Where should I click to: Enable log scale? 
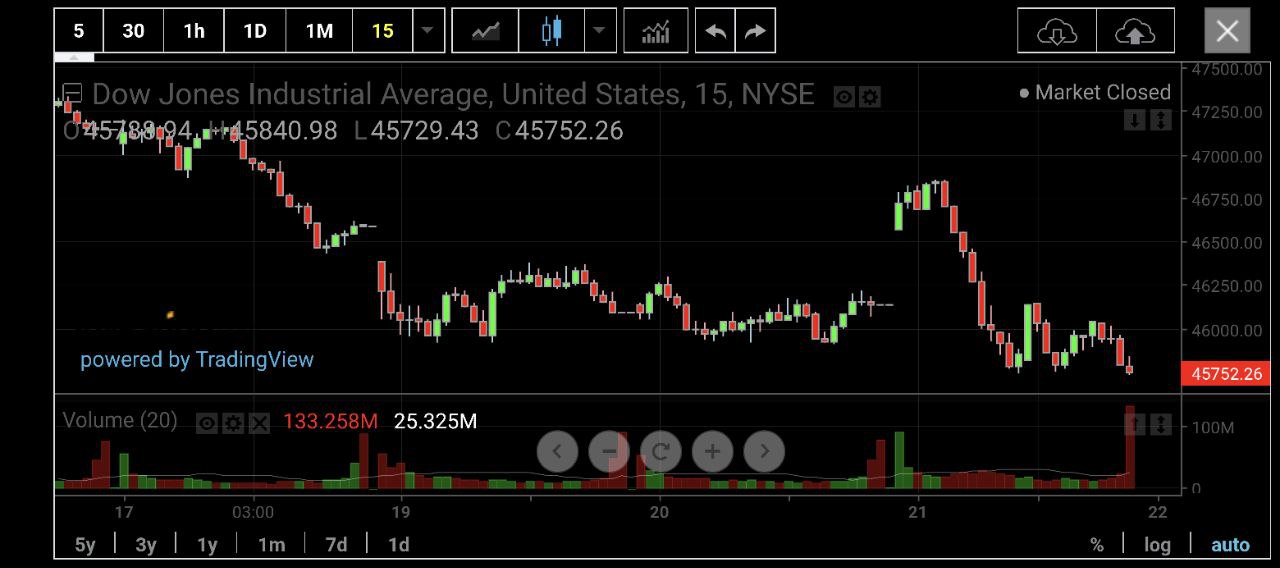pyautogui.click(x=1157, y=545)
